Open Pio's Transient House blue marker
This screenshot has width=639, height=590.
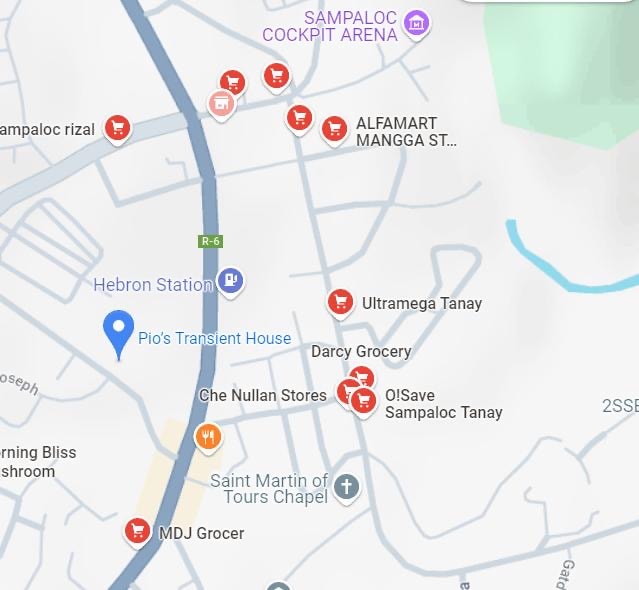click(119, 330)
